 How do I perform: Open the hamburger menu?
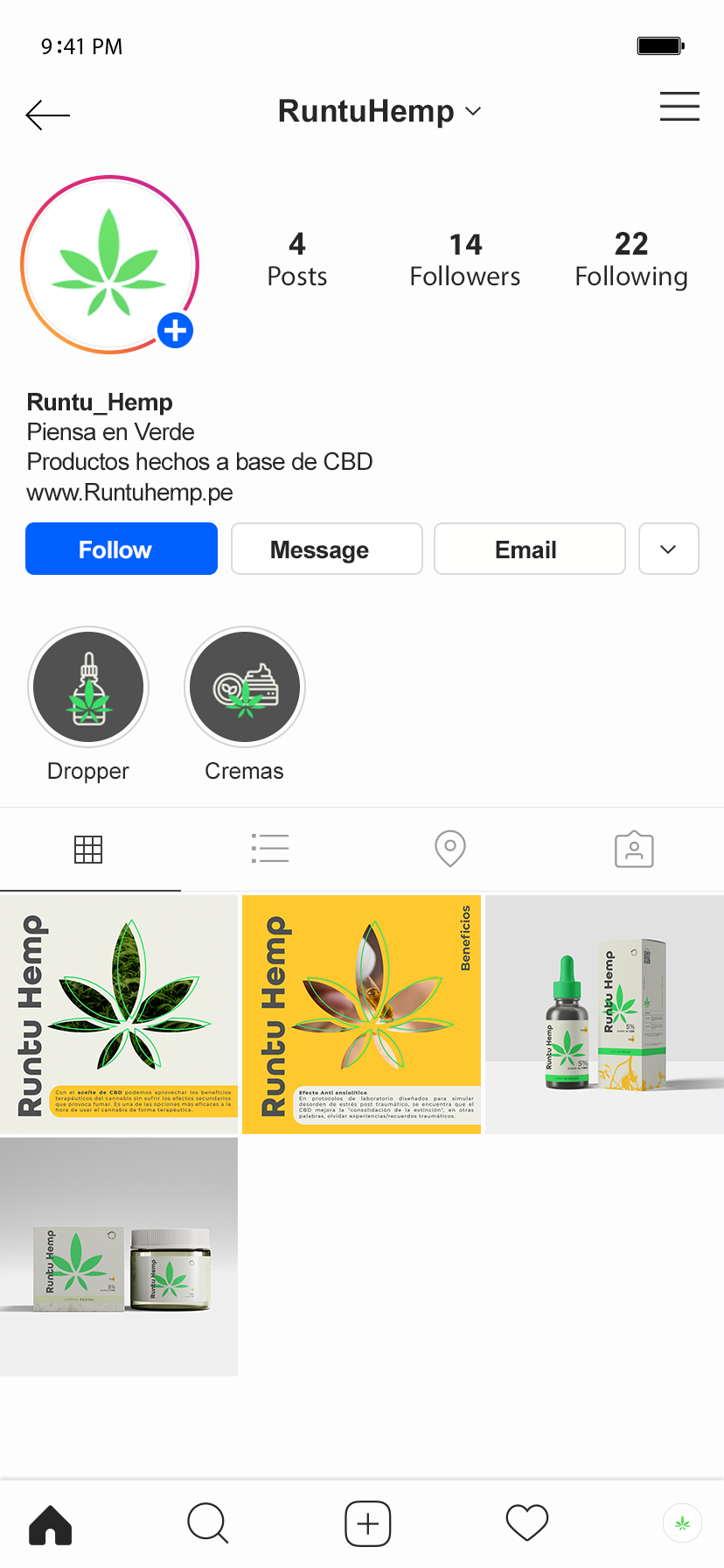tap(679, 106)
